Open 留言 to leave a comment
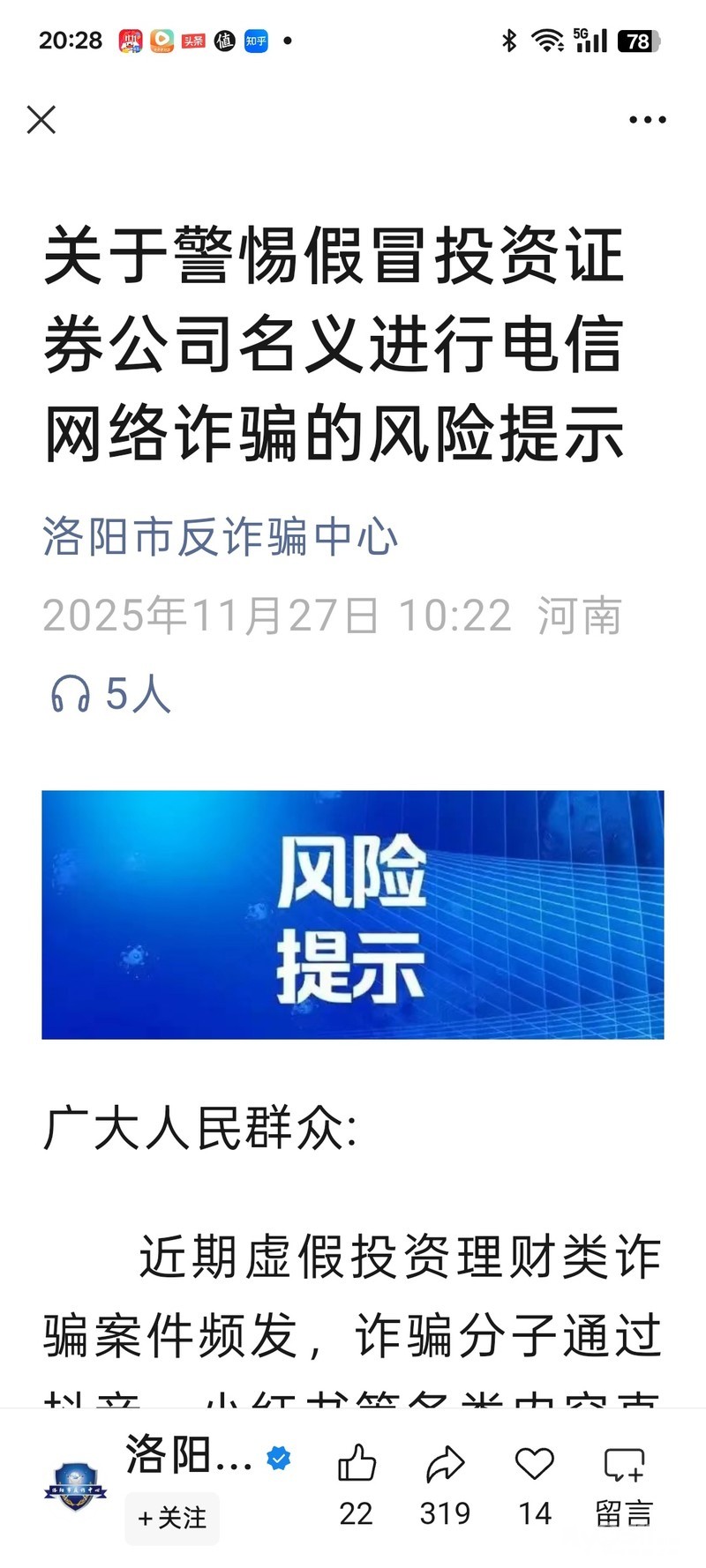Screen dimensions: 706x1568 624,1487
